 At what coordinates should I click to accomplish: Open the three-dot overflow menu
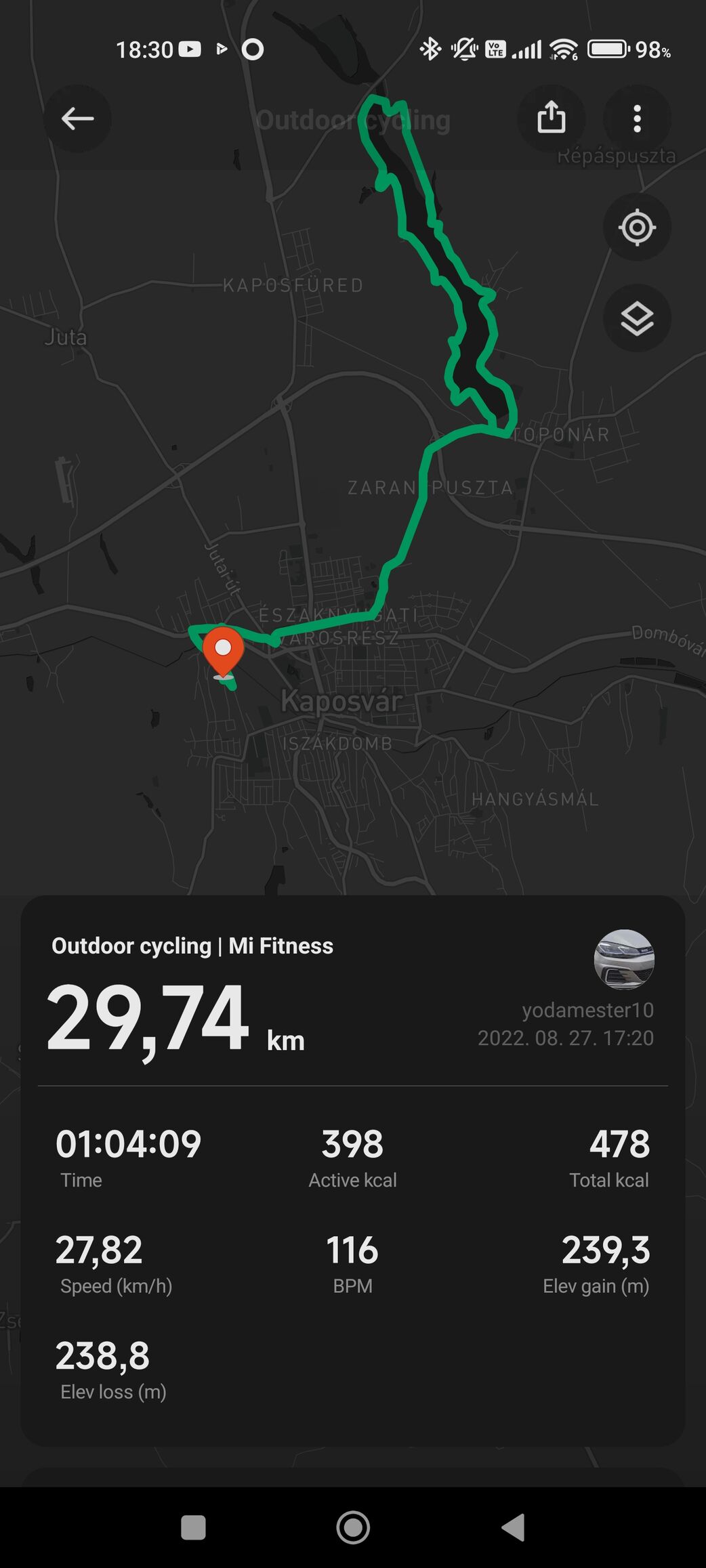tap(637, 119)
